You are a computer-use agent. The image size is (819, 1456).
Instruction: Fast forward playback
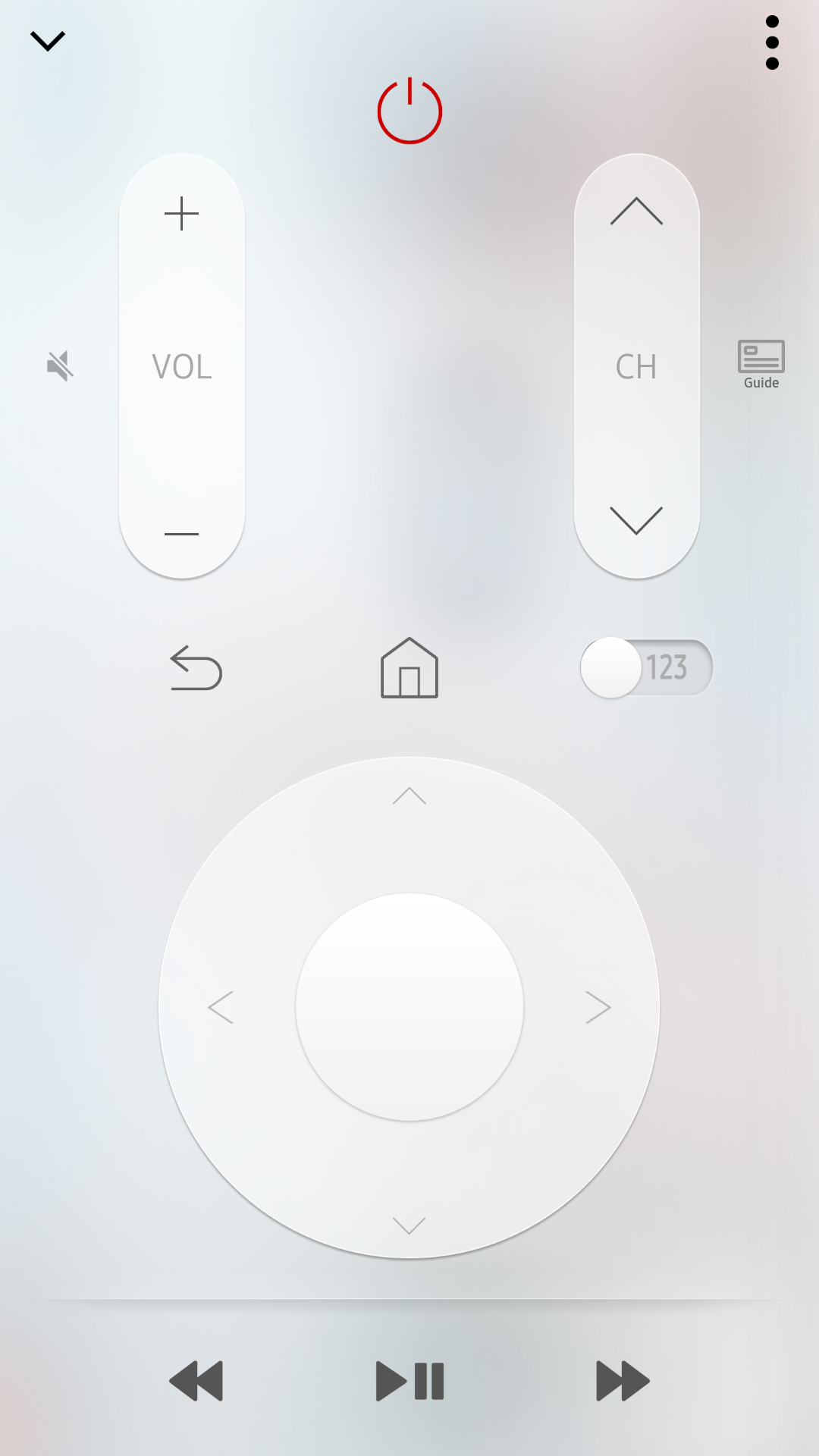[x=623, y=1381]
